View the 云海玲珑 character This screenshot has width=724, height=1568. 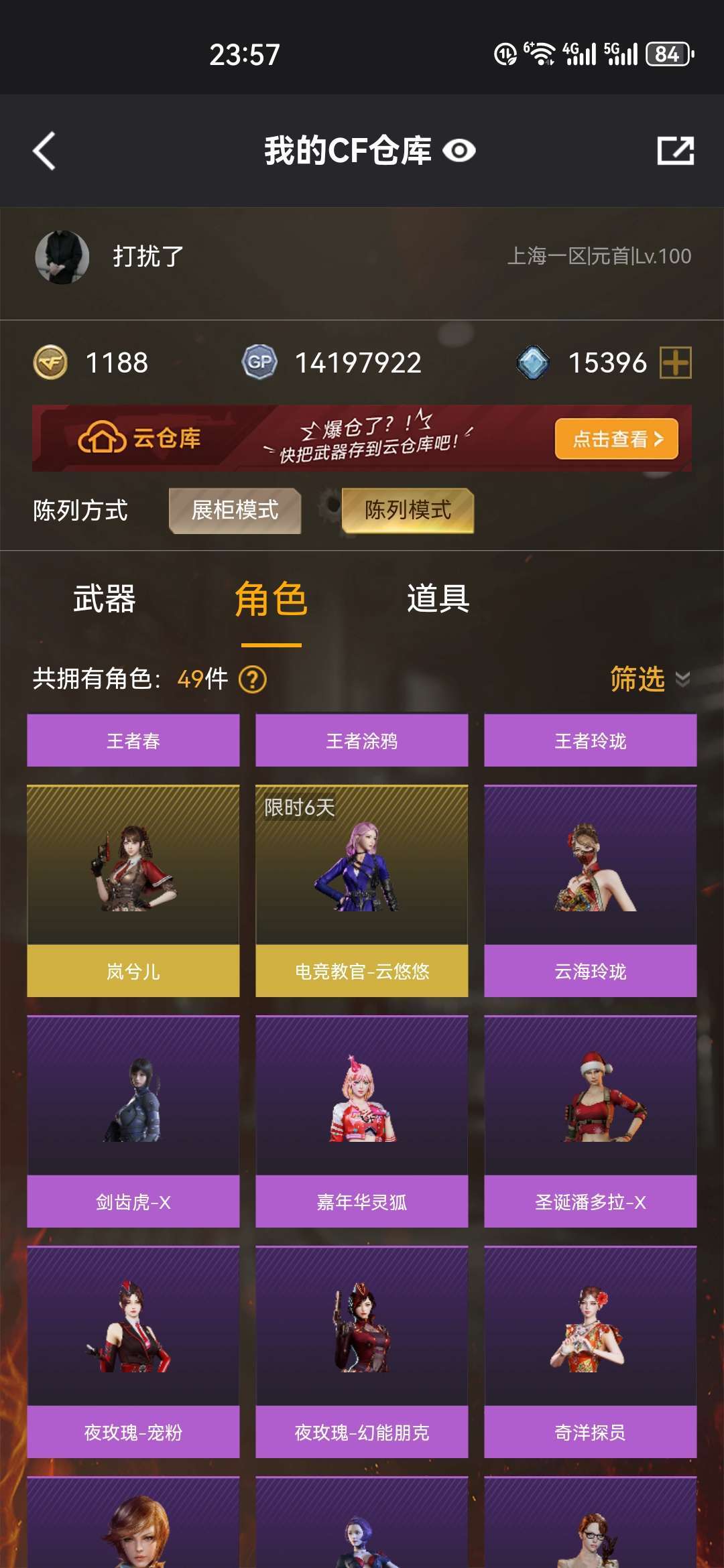point(591,891)
